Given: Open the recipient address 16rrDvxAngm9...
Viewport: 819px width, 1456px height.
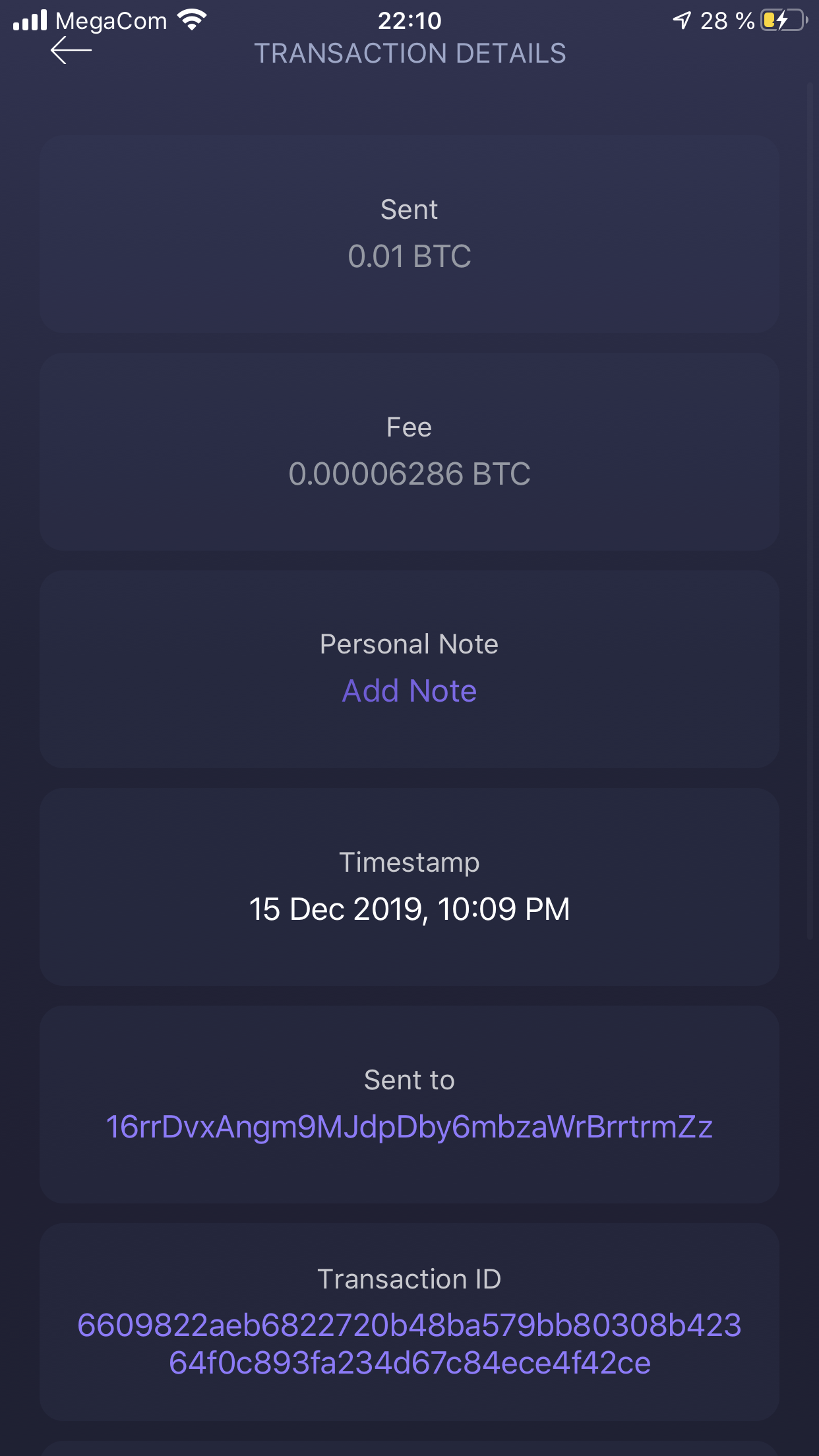Looking at the screenshot, I should 409,1127.
